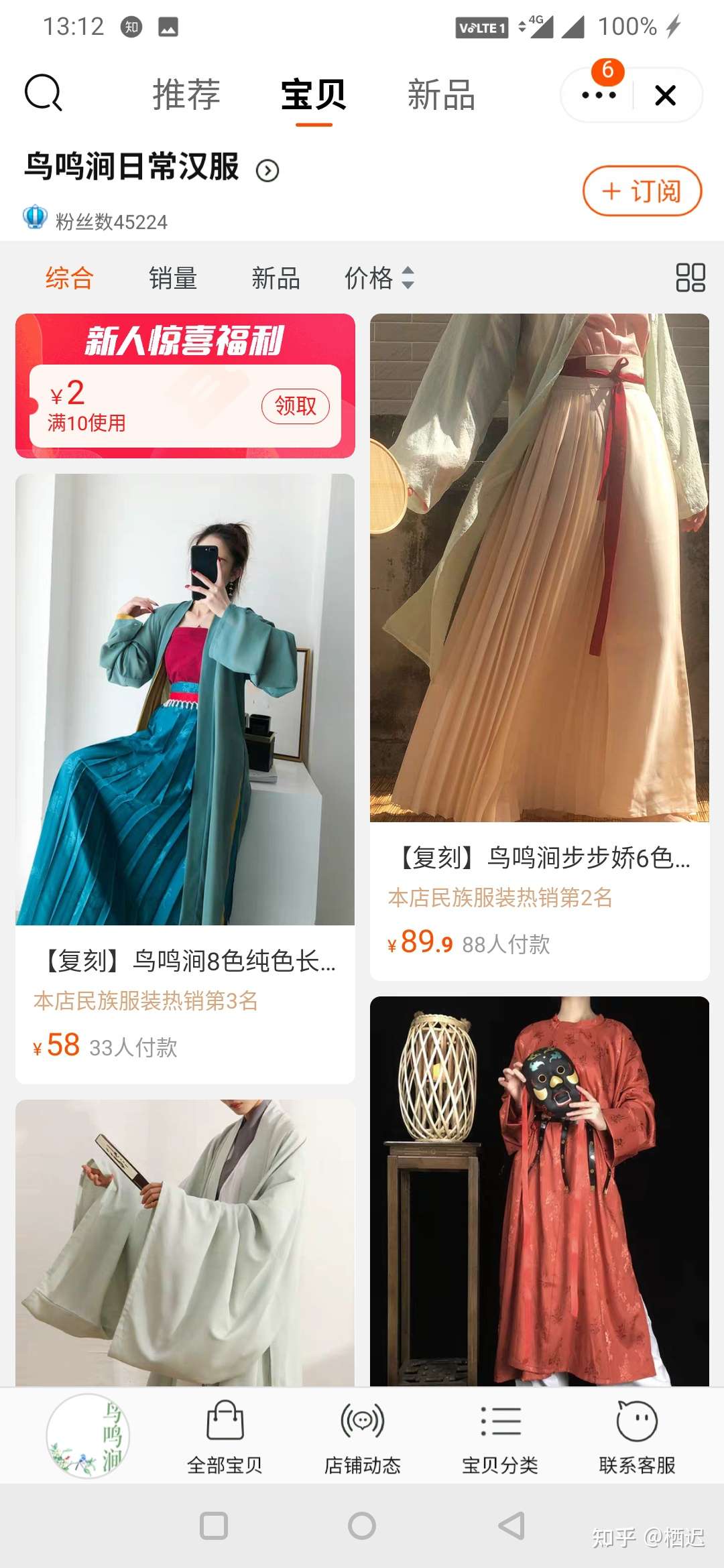The height and width of the screenshot is (1568, 724).
Task: Go back with the system back button
Action: pyautogui.click(x=512, y=1526)
